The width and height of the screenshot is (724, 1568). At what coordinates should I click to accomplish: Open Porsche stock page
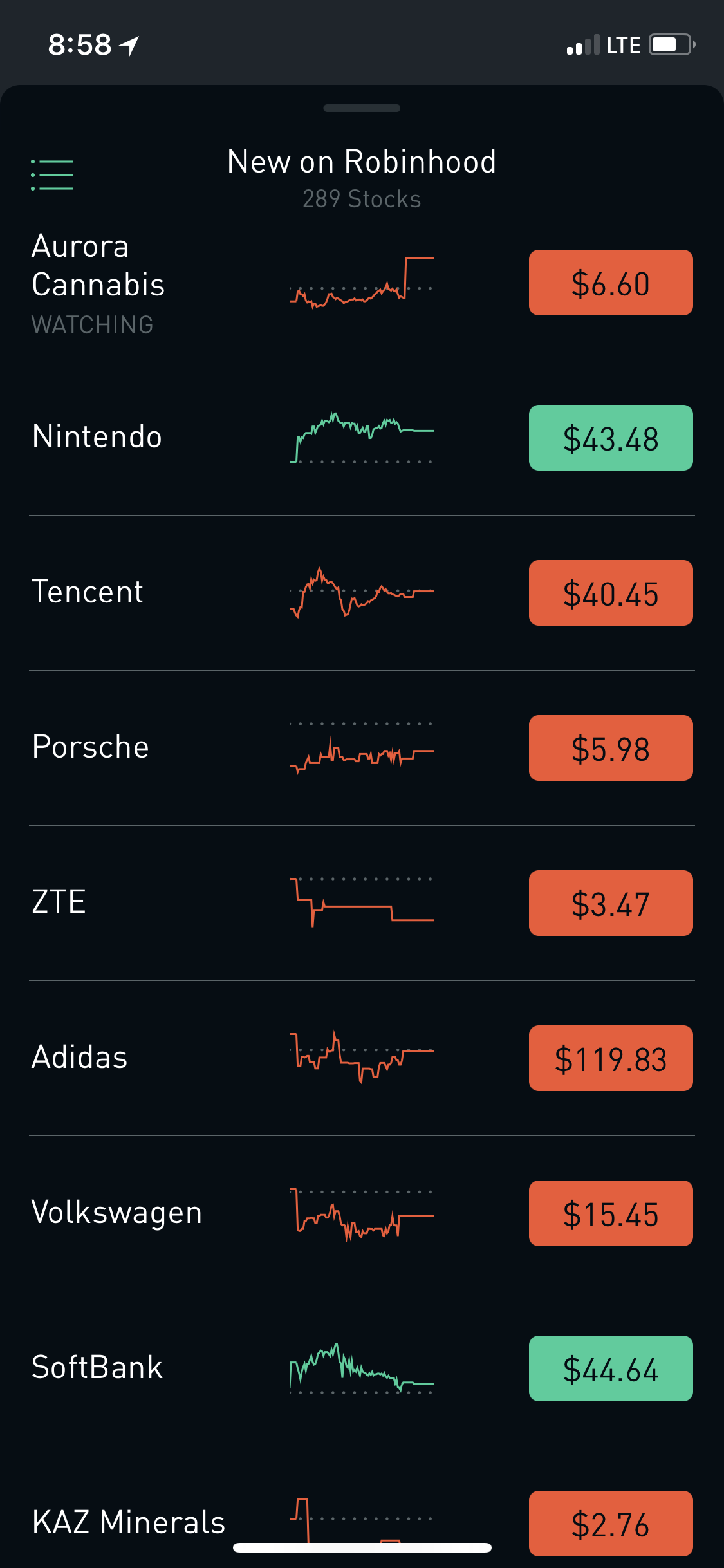(91, 747)
